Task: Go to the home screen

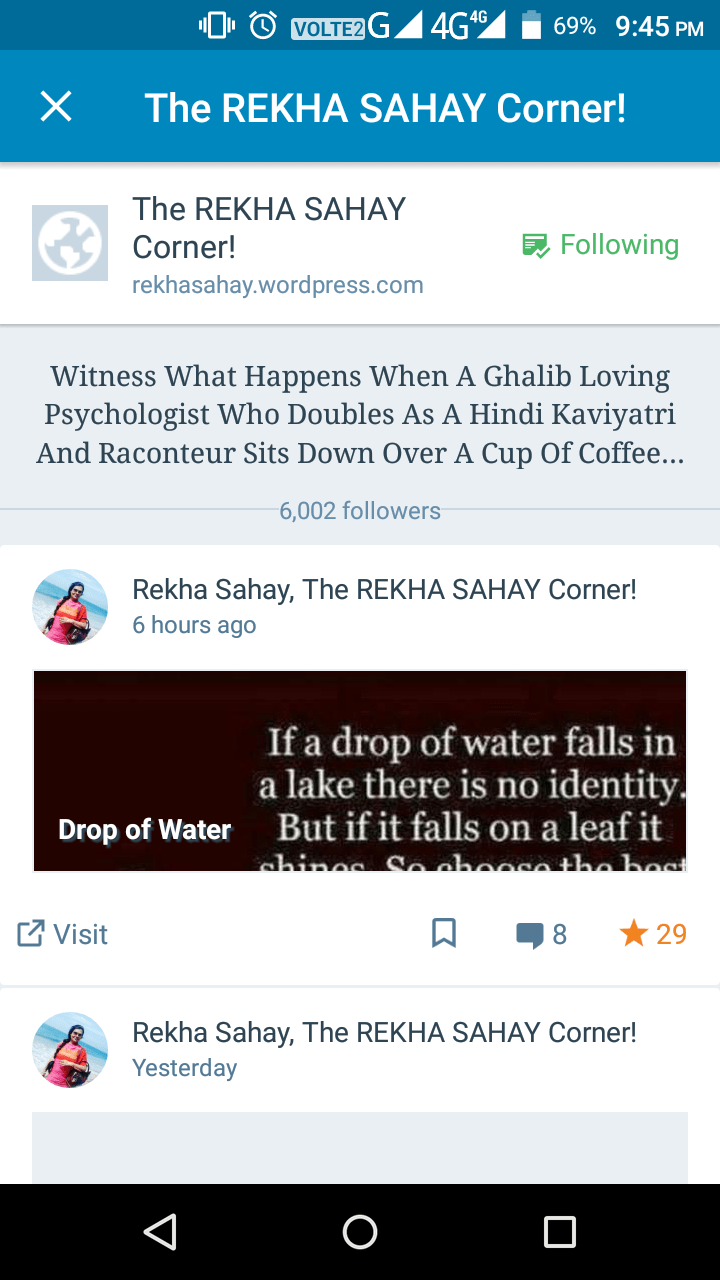Action: 360,1232
